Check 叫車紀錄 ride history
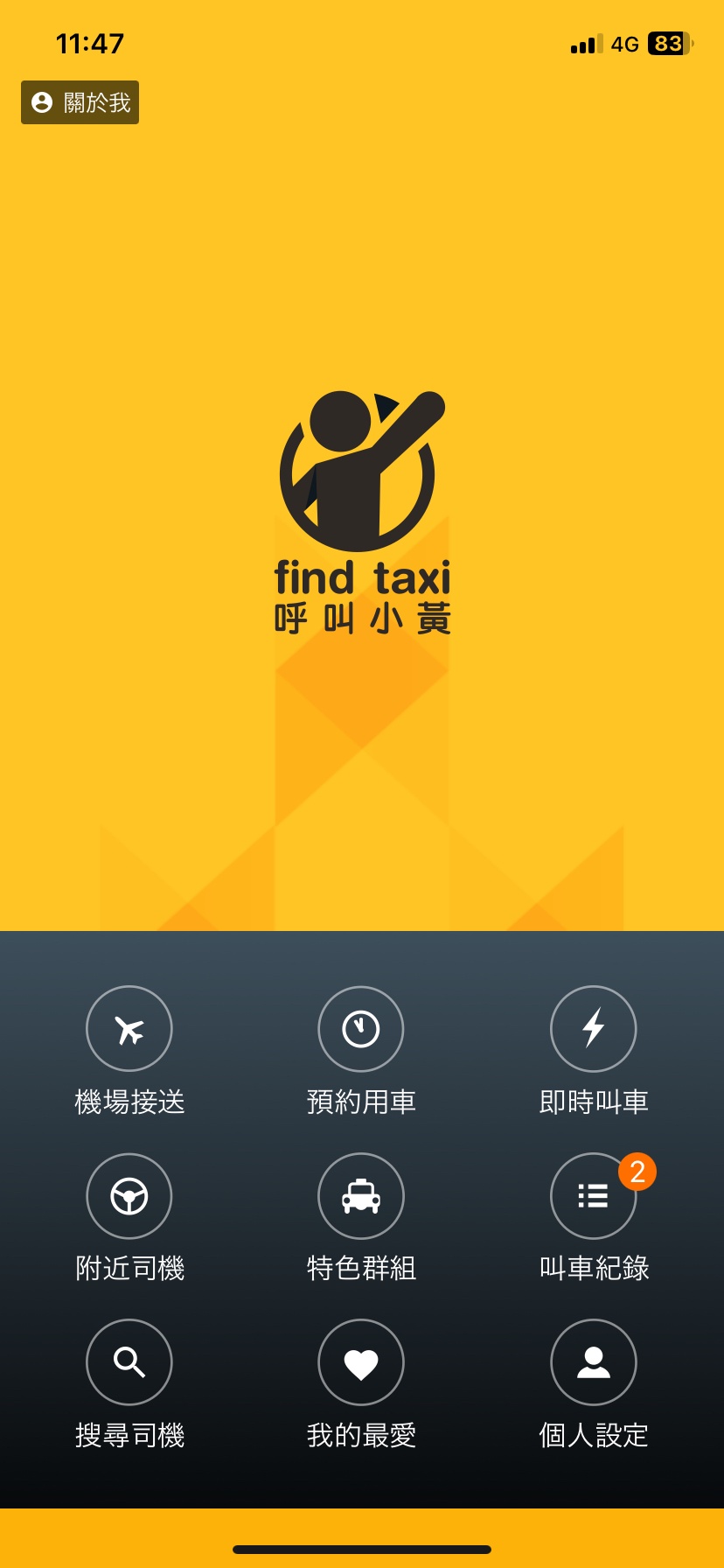Viewport: 724px width, 1568px height. coord(594,1196)
